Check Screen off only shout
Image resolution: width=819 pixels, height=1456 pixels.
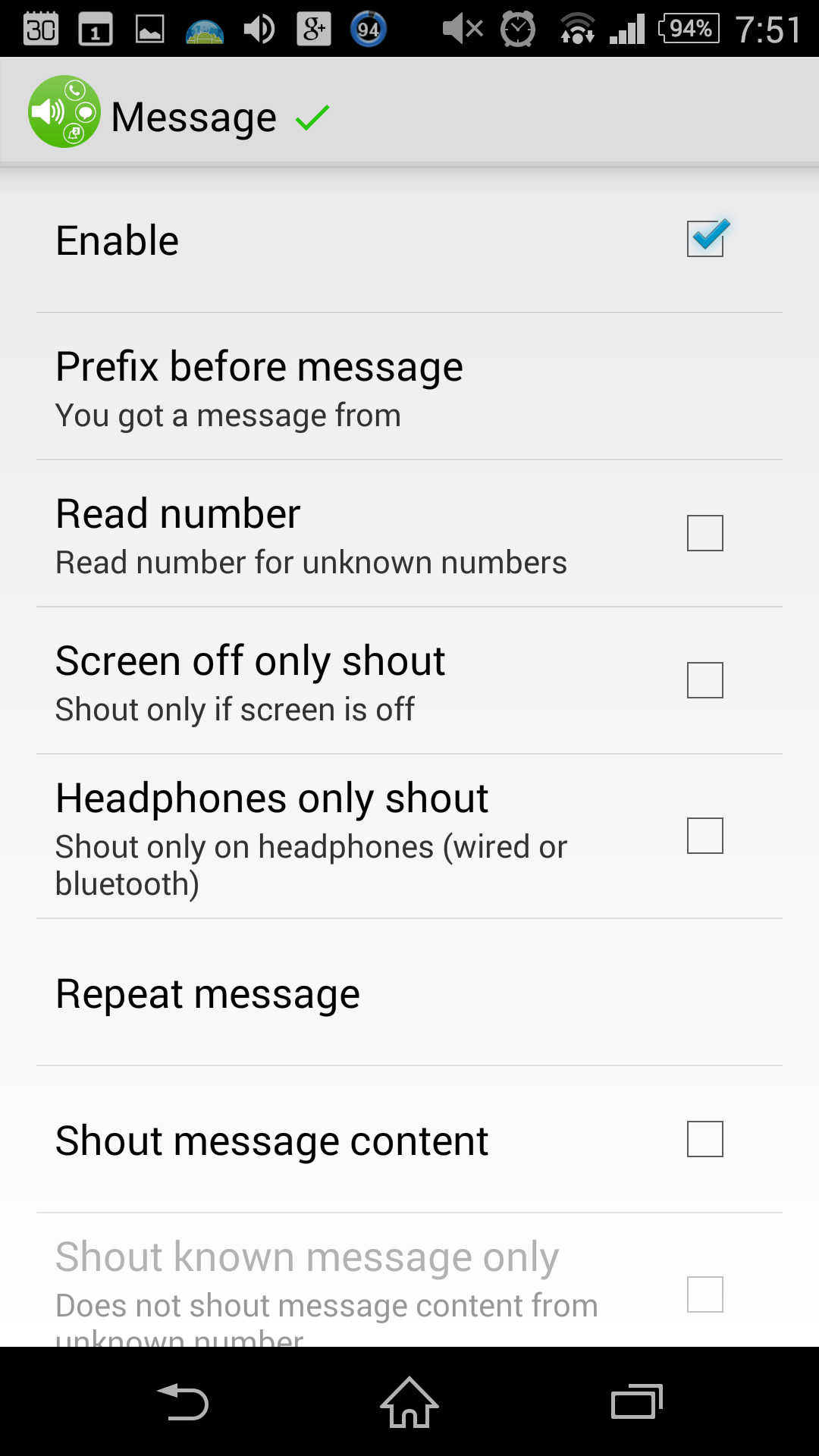click(705, 680)
